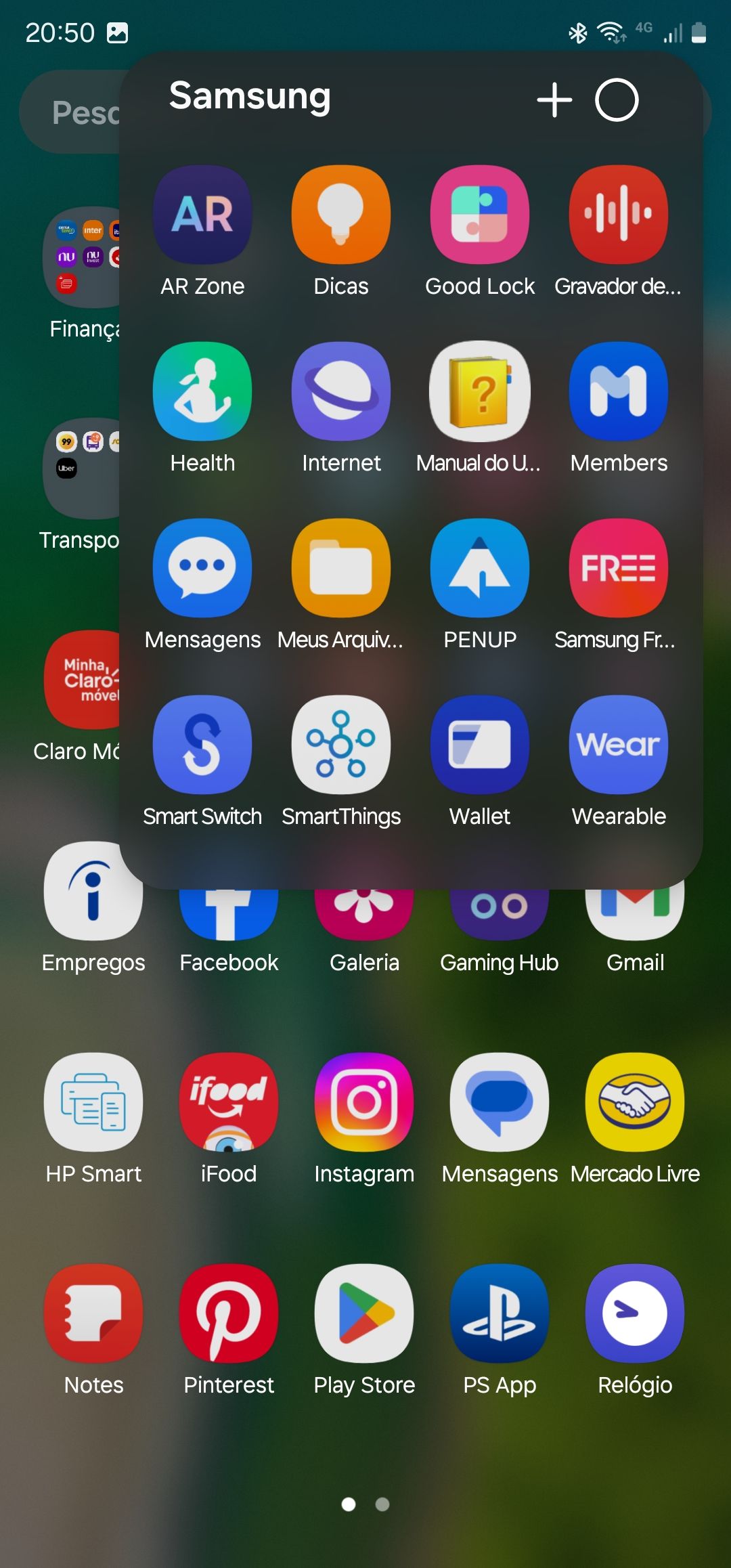Open Samsung Members
This screenshot has height=1568, width=731.
(x=619, y=392)
